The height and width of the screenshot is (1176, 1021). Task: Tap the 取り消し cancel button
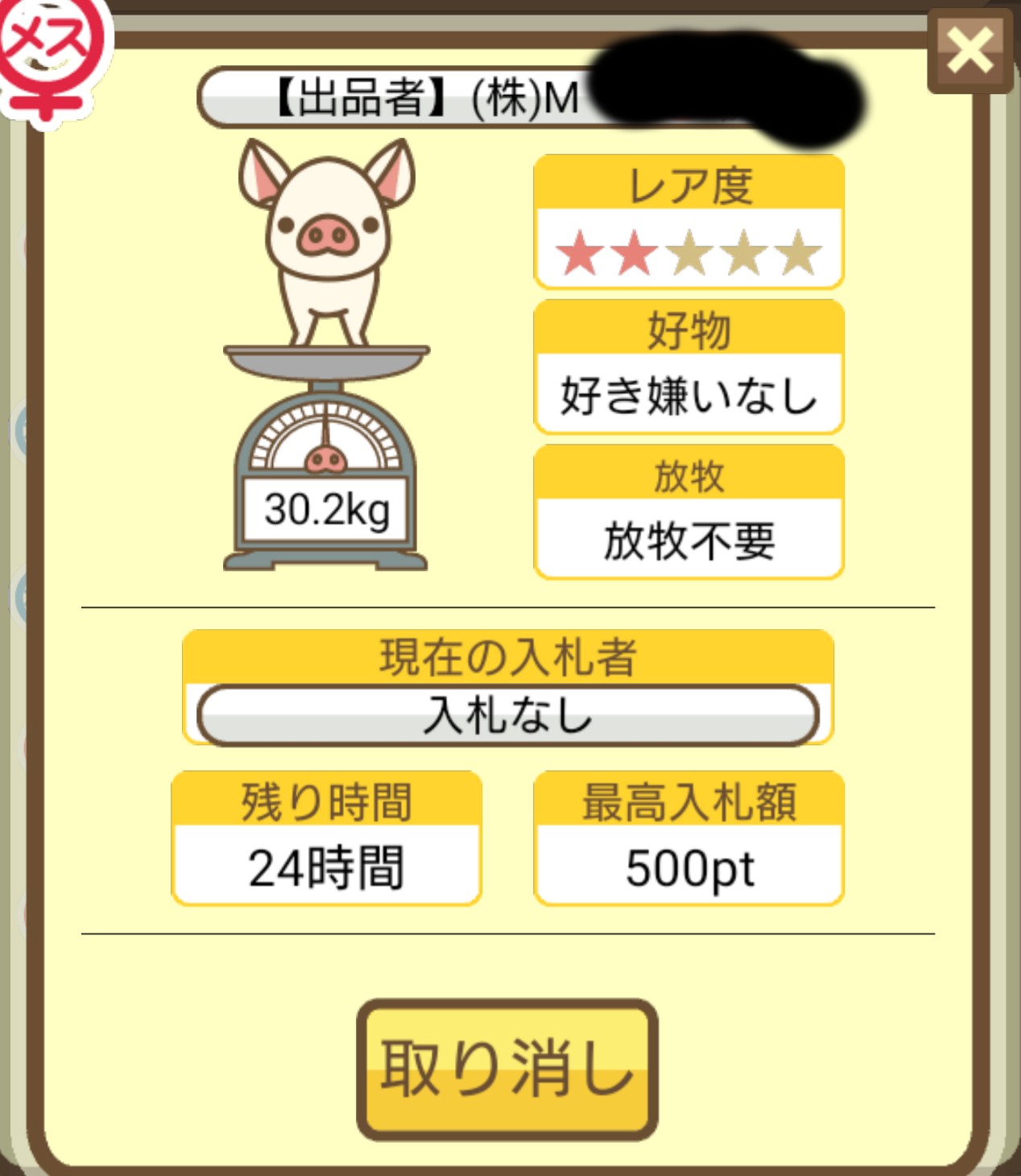[x=506, y=1068]
